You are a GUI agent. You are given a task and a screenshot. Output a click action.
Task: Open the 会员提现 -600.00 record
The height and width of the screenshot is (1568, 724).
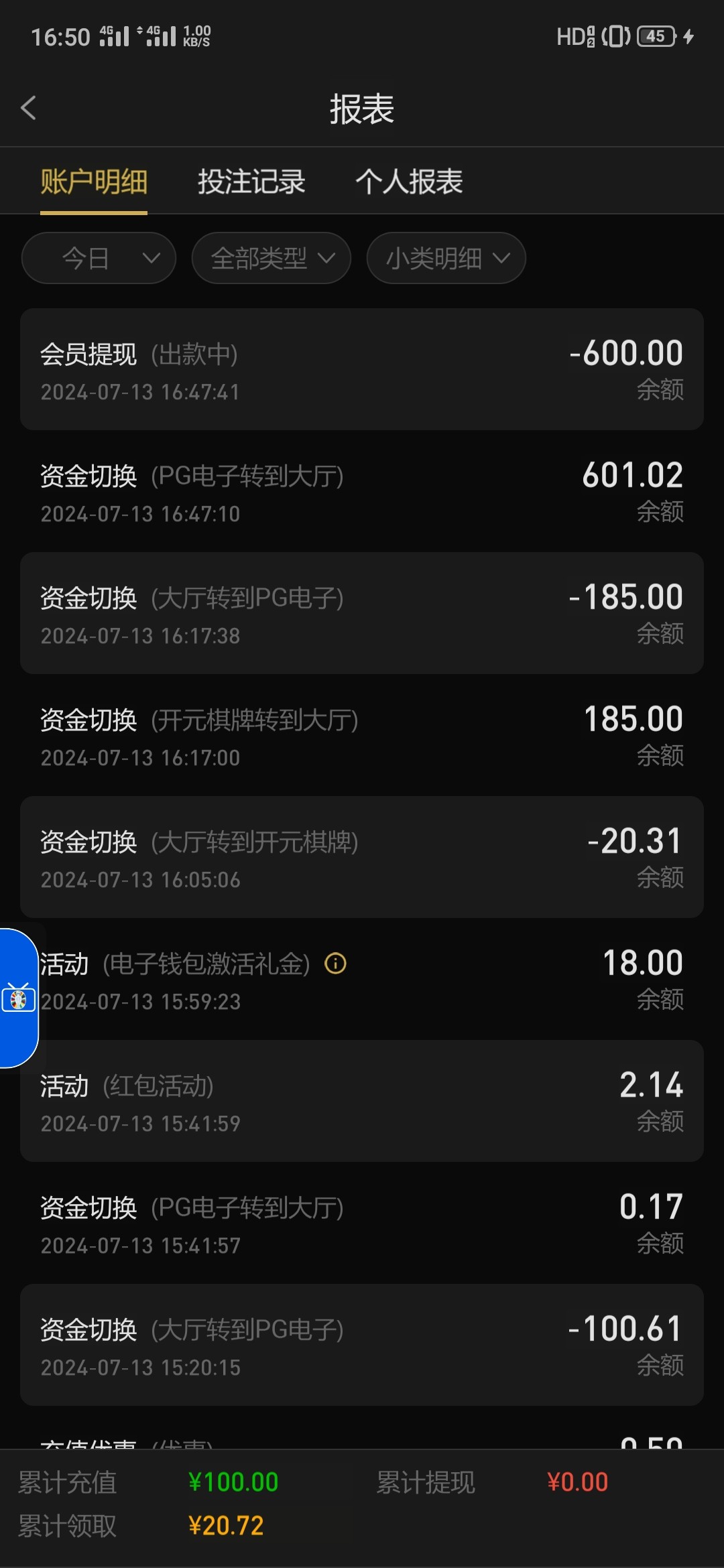click(362, 369)
